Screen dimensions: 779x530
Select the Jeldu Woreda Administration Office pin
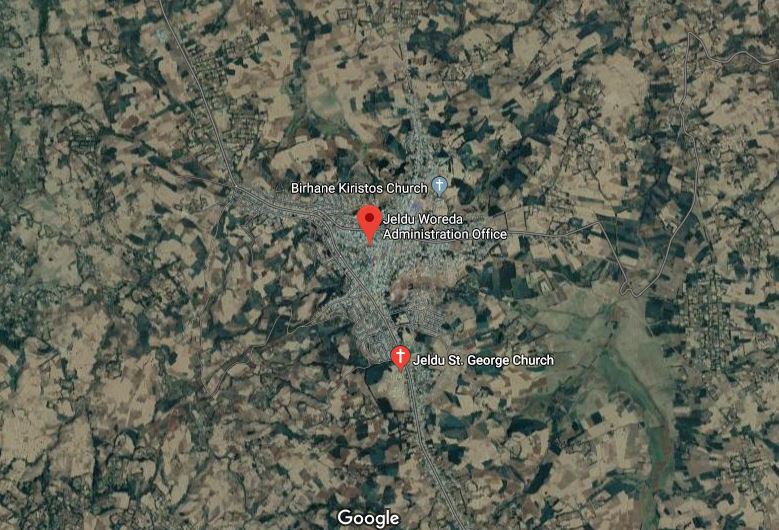370,221
